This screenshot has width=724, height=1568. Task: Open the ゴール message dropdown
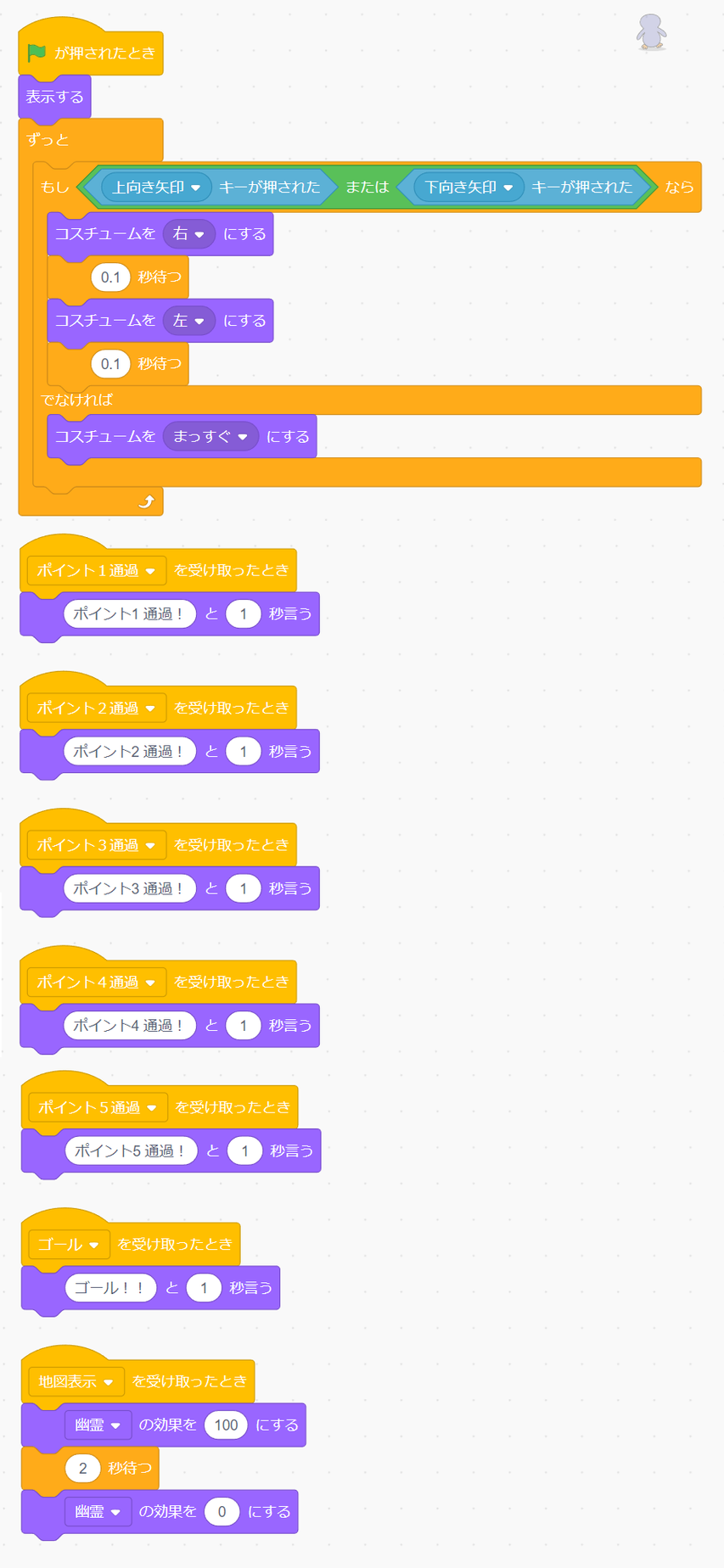tap(69, 1244)
